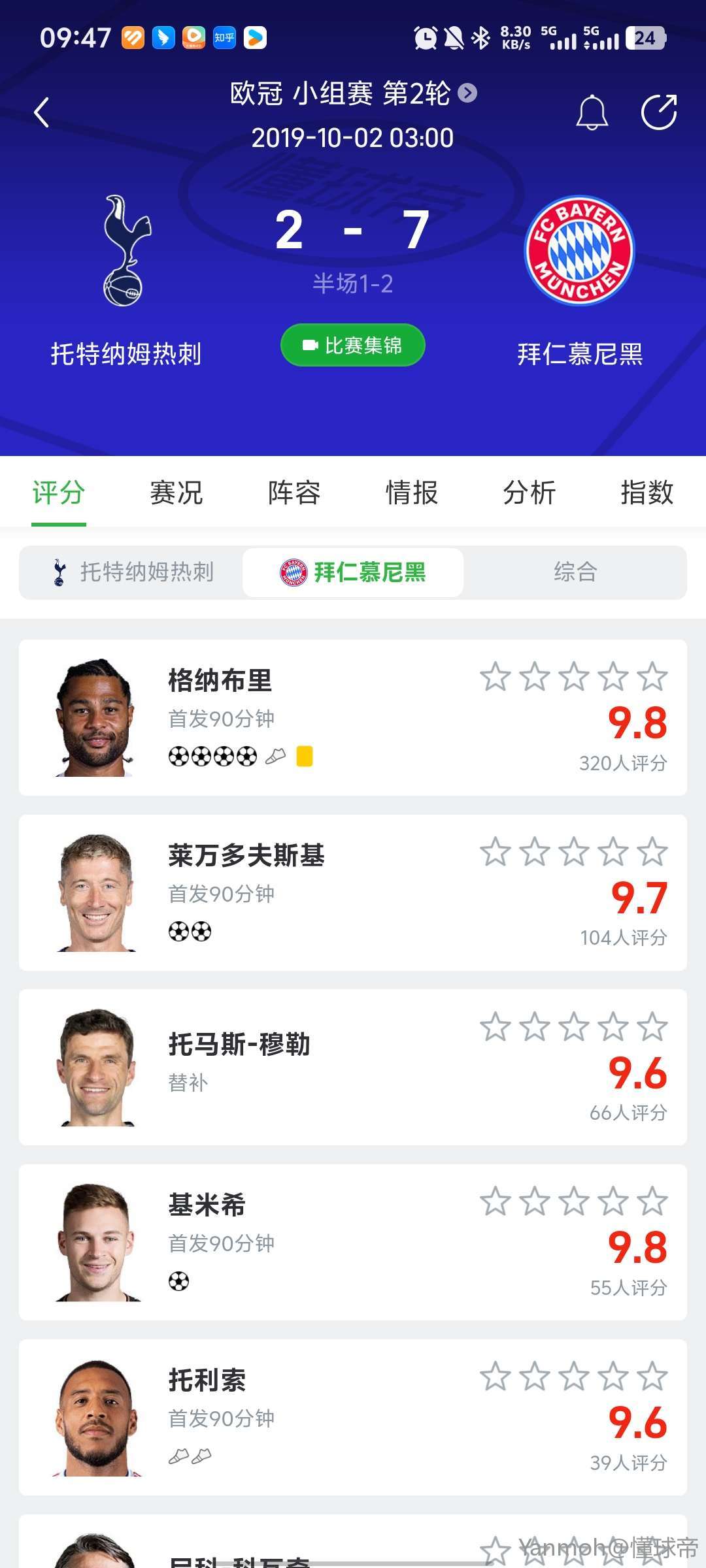Open the match notifications bell
Viewport: 706px width, 1568px height.
(x=592, y=112)
